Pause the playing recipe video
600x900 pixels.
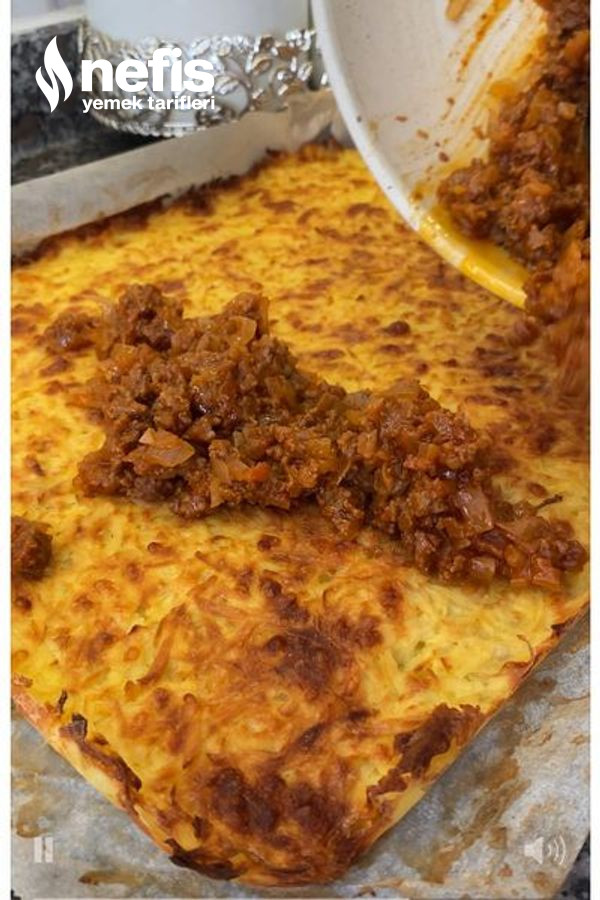43,850
